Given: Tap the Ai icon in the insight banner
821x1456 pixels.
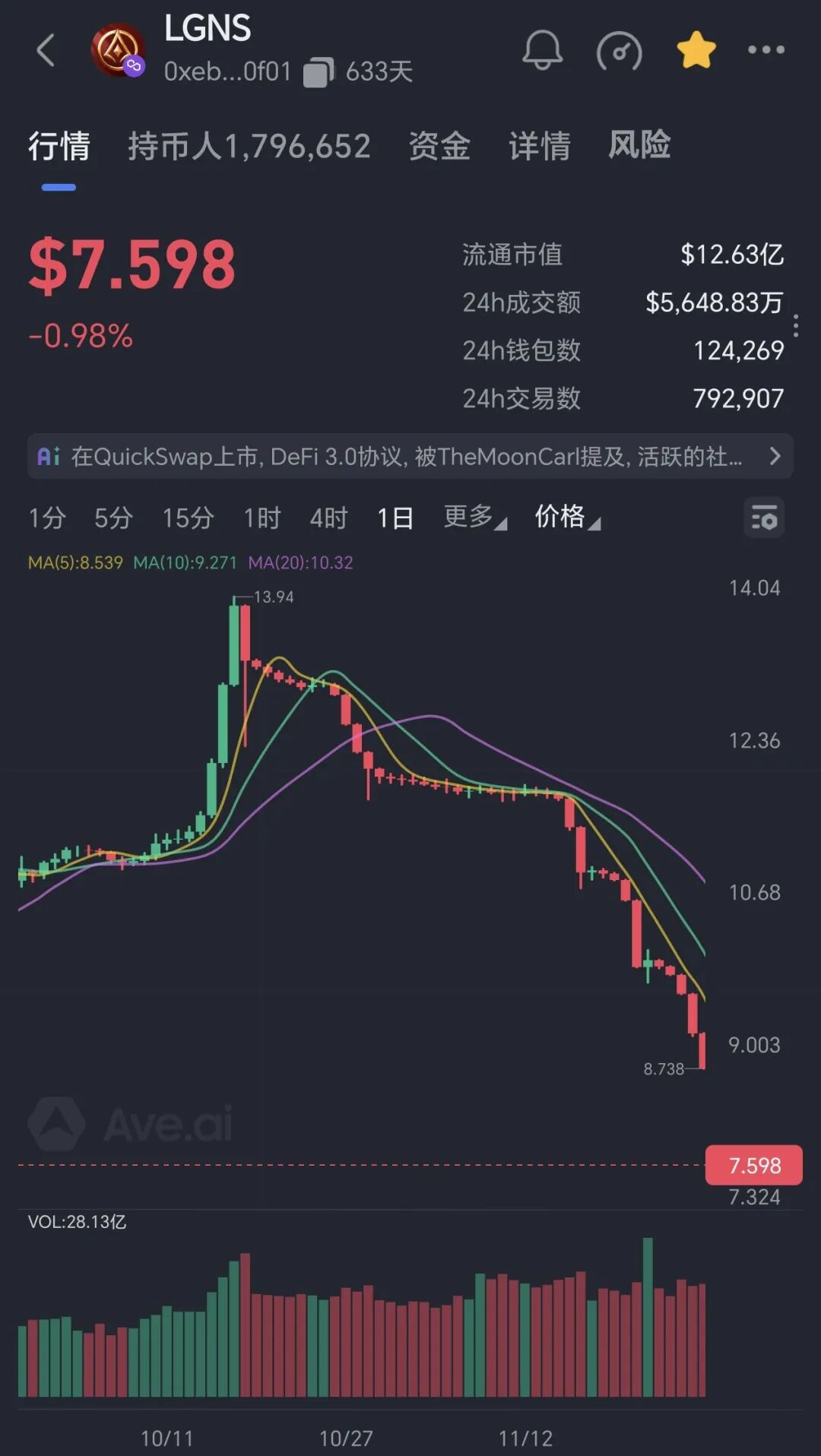Looking at the screenshot, I should tap(50, 456).
